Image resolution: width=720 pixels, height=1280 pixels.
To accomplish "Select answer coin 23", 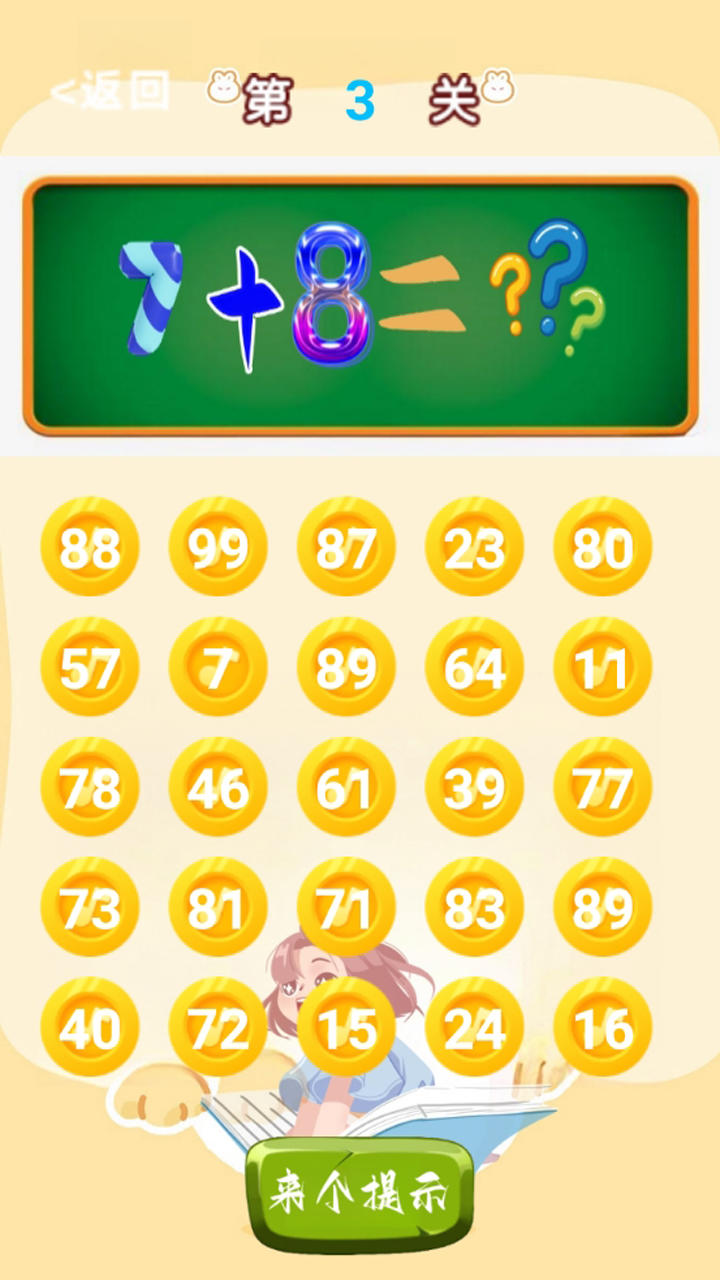I will click(474, 547).
